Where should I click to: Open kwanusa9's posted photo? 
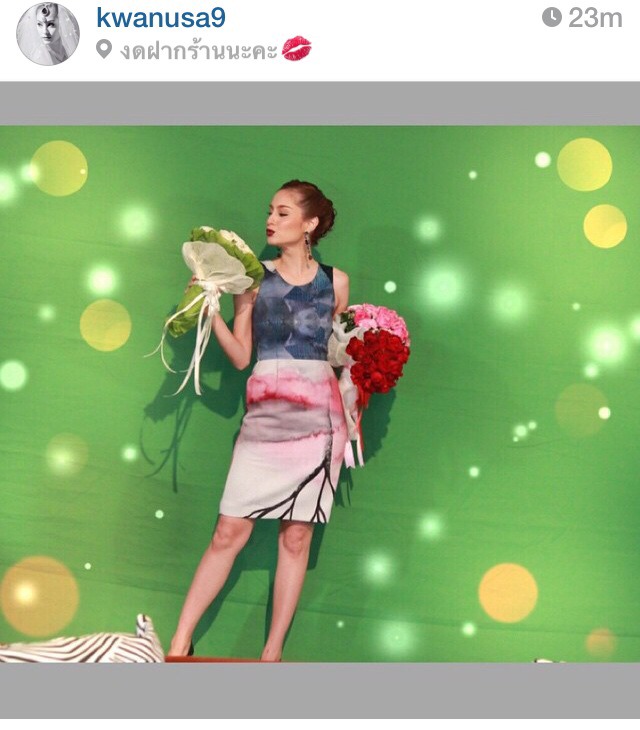(320, 393)
